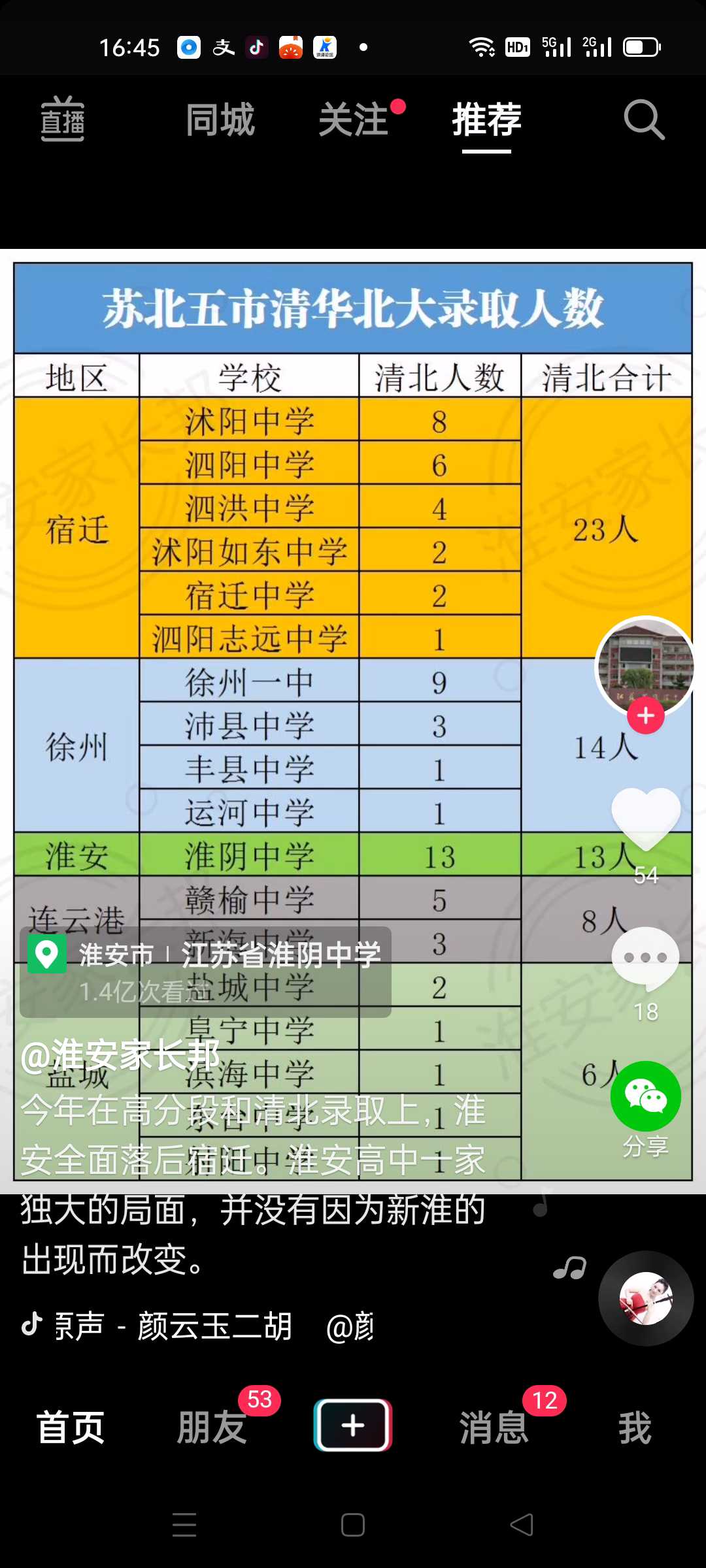Tap the spinning music disc

tap(646, 1298)
